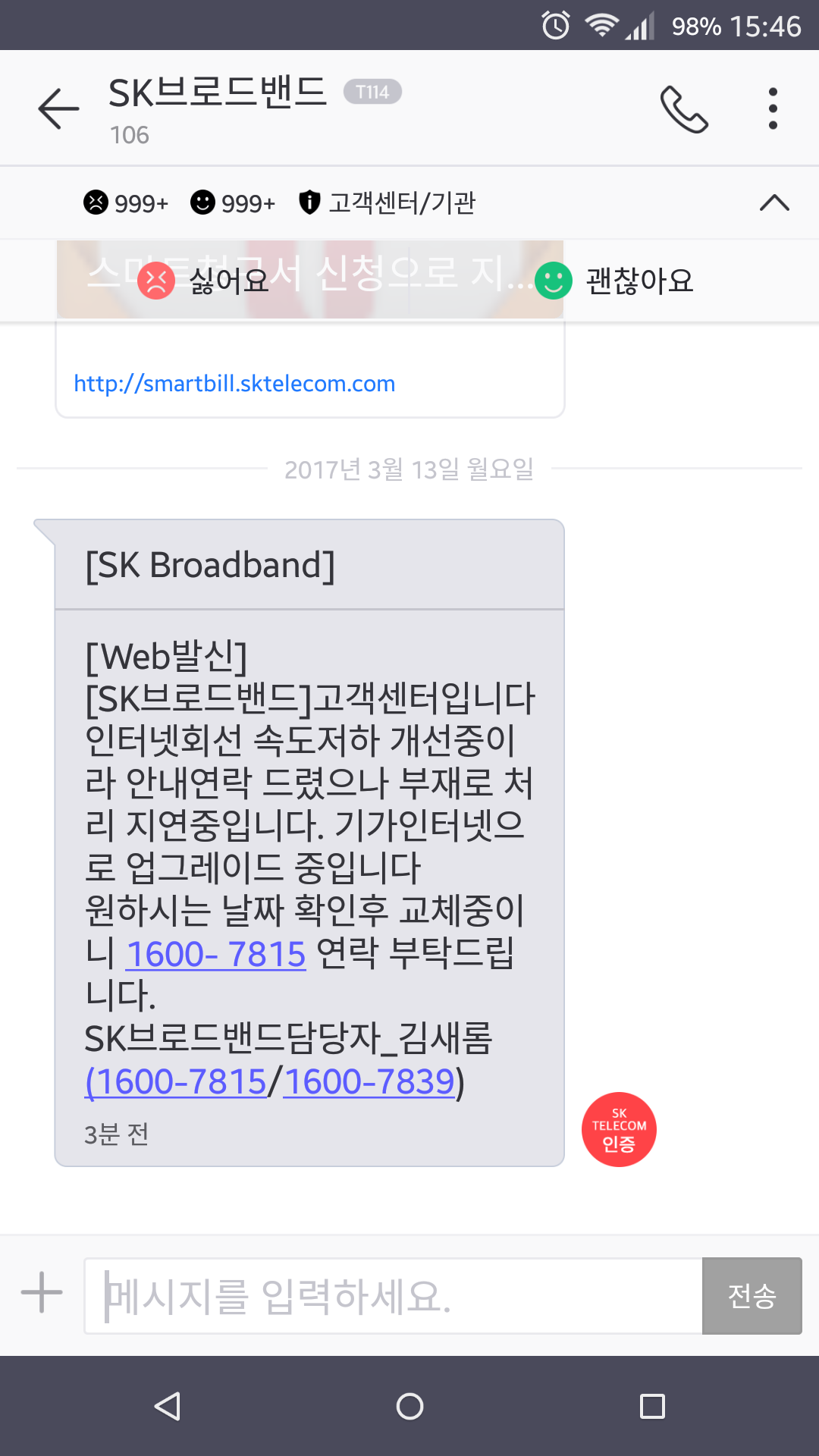Tap the 1600- 7815 number after 교체중이니
Image resolution: width=819 pixels, height=1456 pixels.
coord(216,954)
